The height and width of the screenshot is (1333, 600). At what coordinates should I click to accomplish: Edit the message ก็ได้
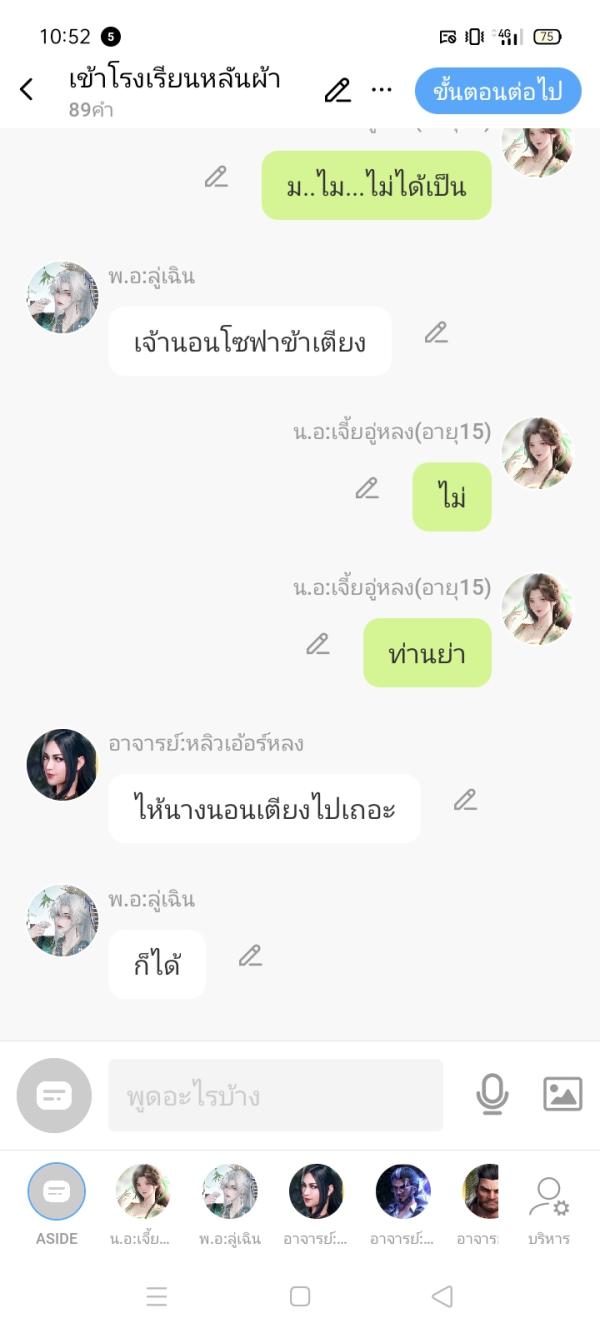(x=250, y=956)
